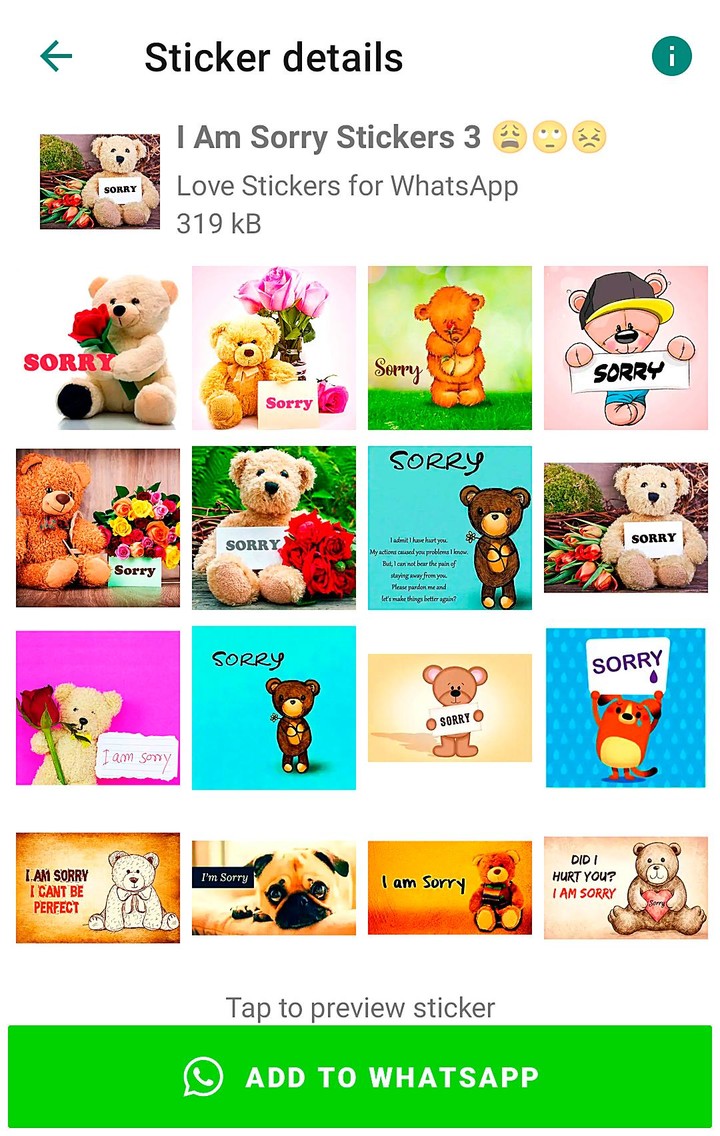Open the teddy with tulips sticker
This screenshot has width=720, height=1136.
click(625, 526)
